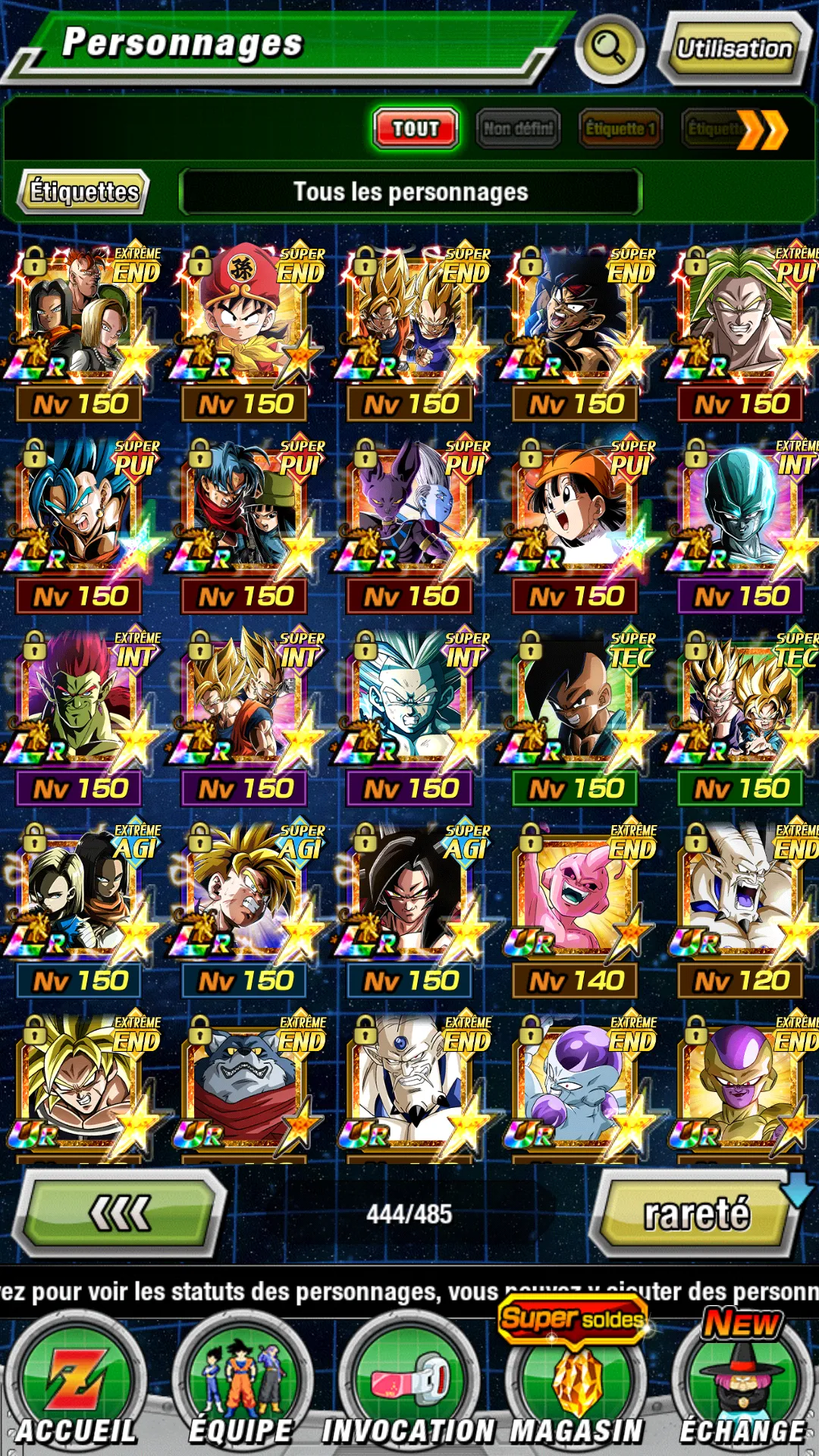Click the Utilisation button
Viewport: 819px width, 1456px height.
pyautogui.click(x=733, y=45)
